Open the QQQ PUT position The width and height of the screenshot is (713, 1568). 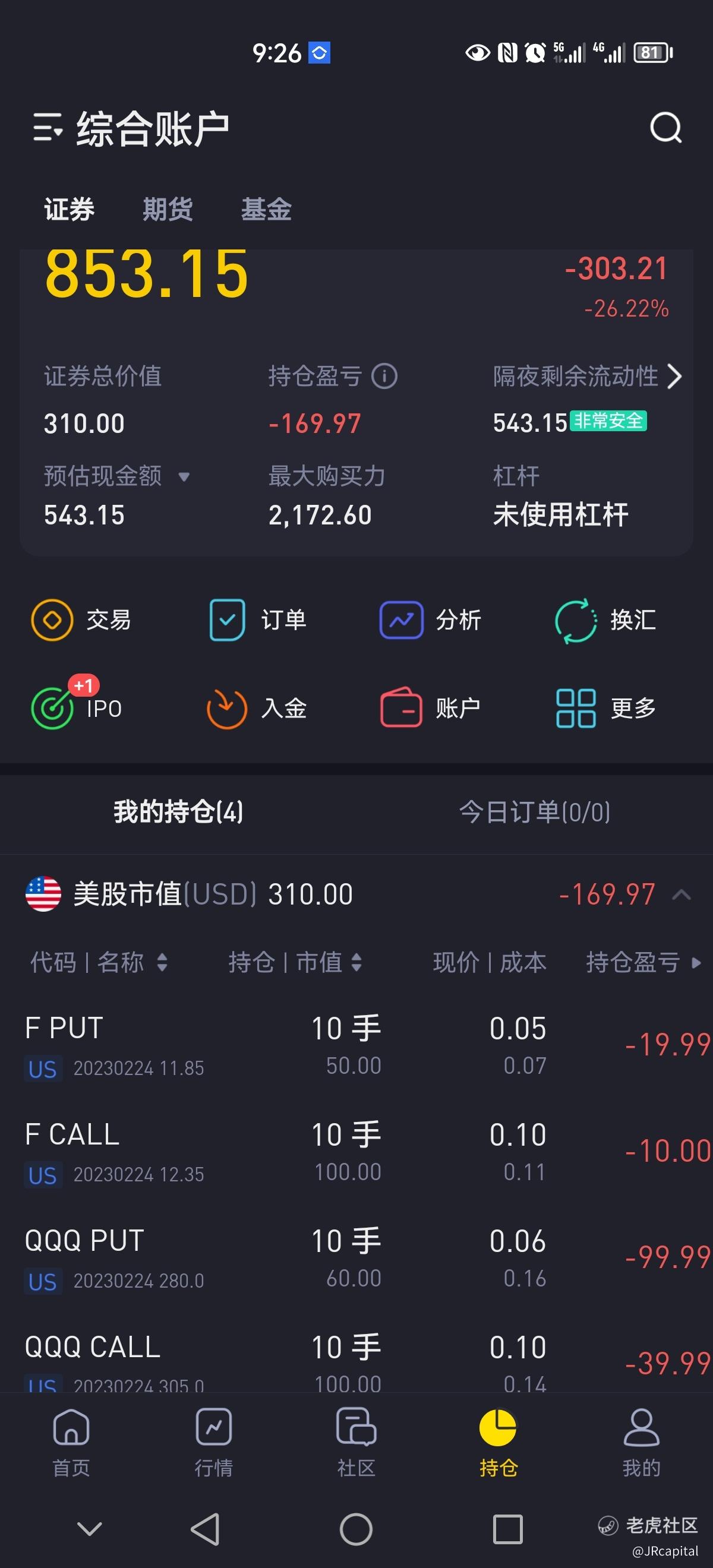[356, 1257]
